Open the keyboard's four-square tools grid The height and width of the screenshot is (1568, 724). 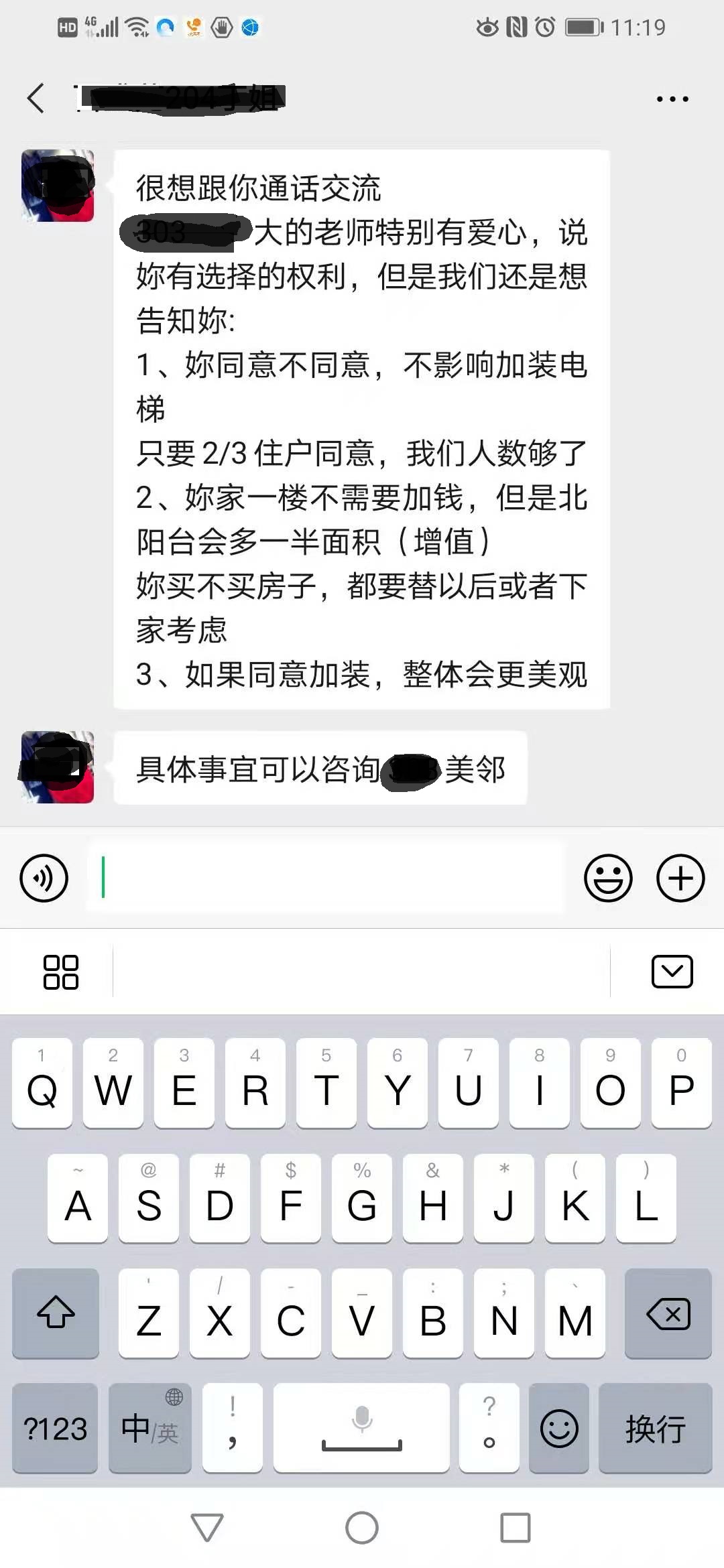coord(60,972)
